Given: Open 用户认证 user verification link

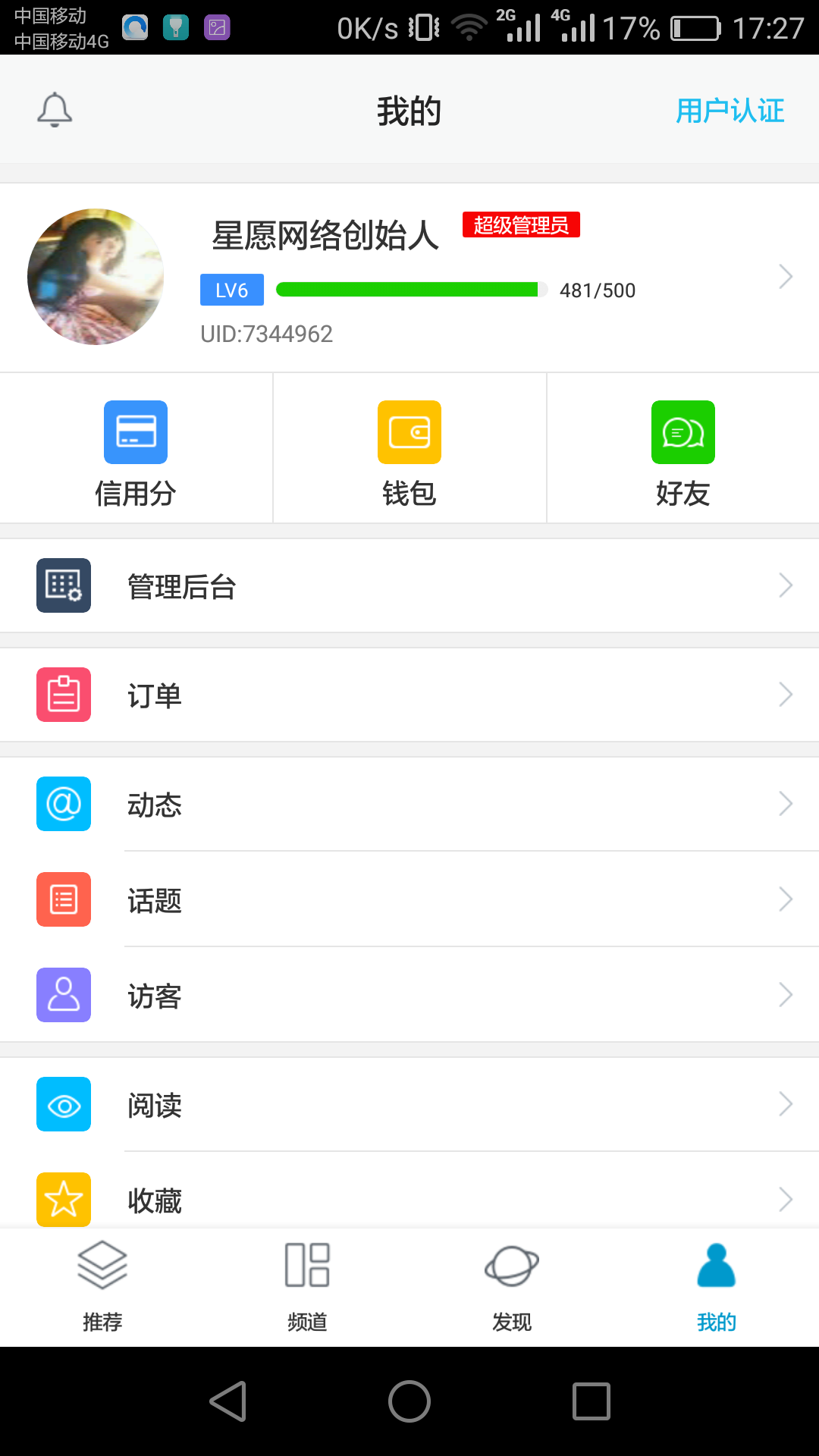Looking at the screenshot, I should [x=730, y=111].
